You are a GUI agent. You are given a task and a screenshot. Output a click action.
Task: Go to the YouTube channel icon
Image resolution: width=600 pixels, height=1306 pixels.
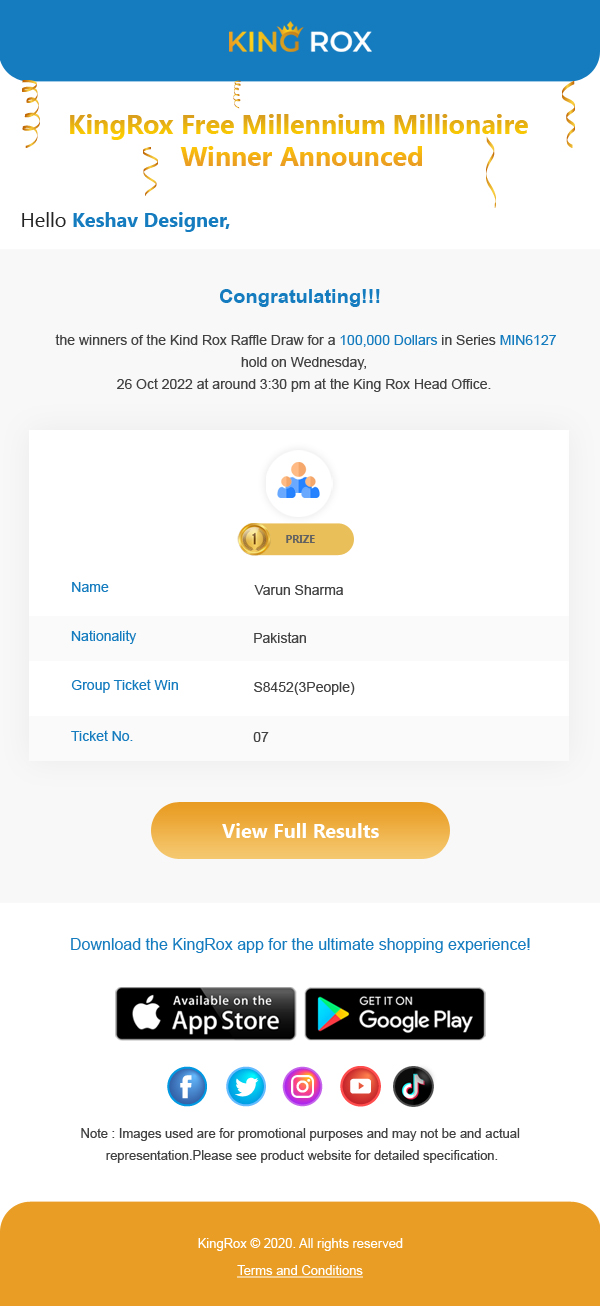pos(360,1086)
